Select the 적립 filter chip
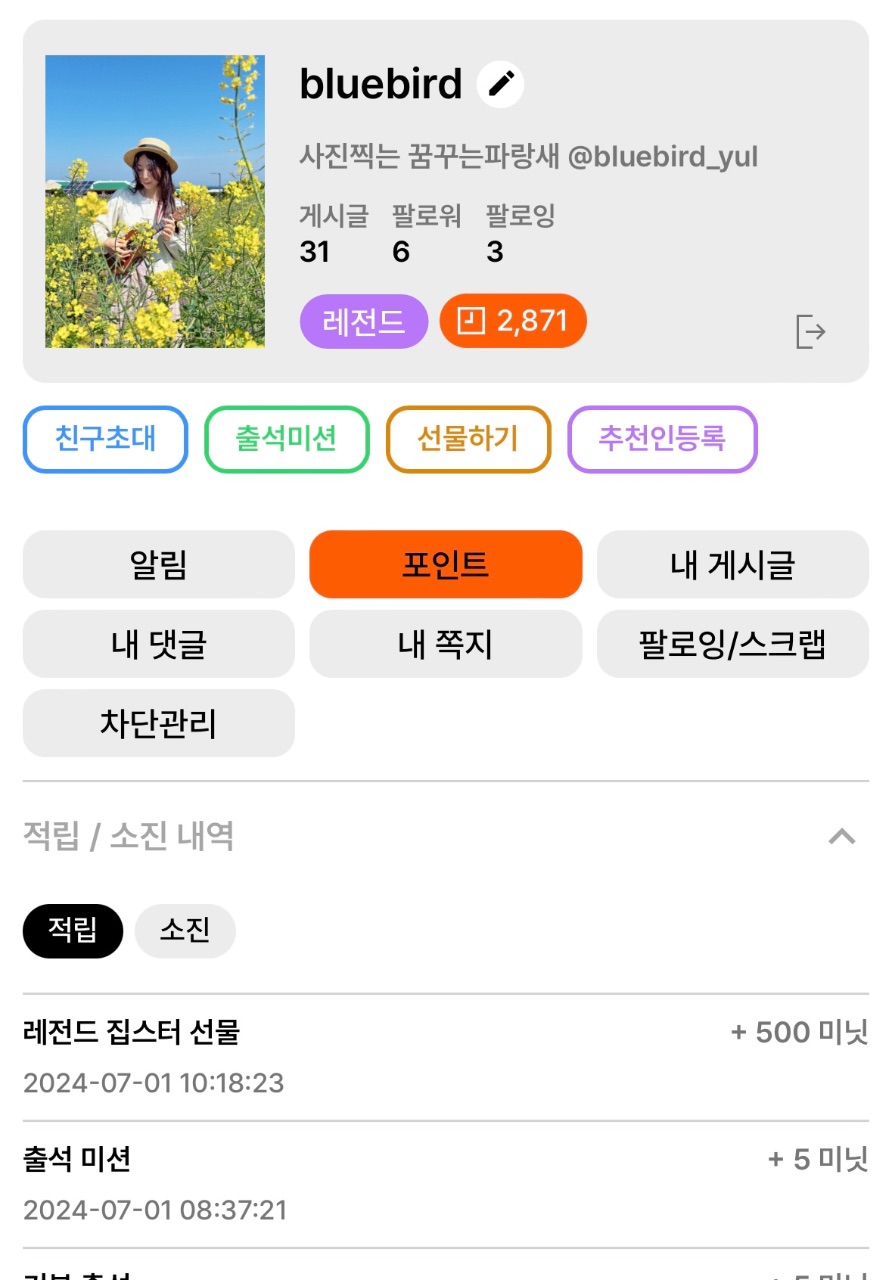 point(73,931)
